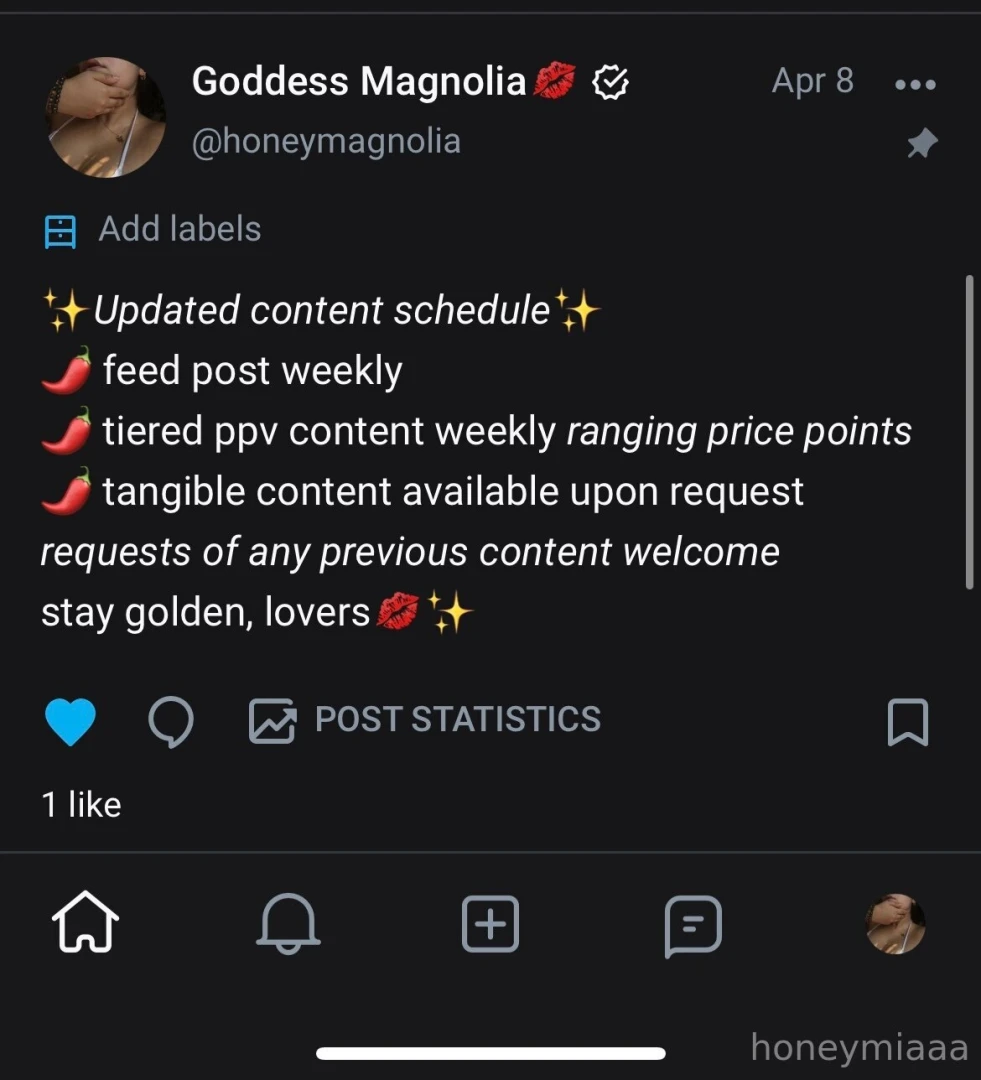The height and width of the screenshot is (1080, 981).
Task: Toggle the bookmark to save the post
Action: [908, 721]
